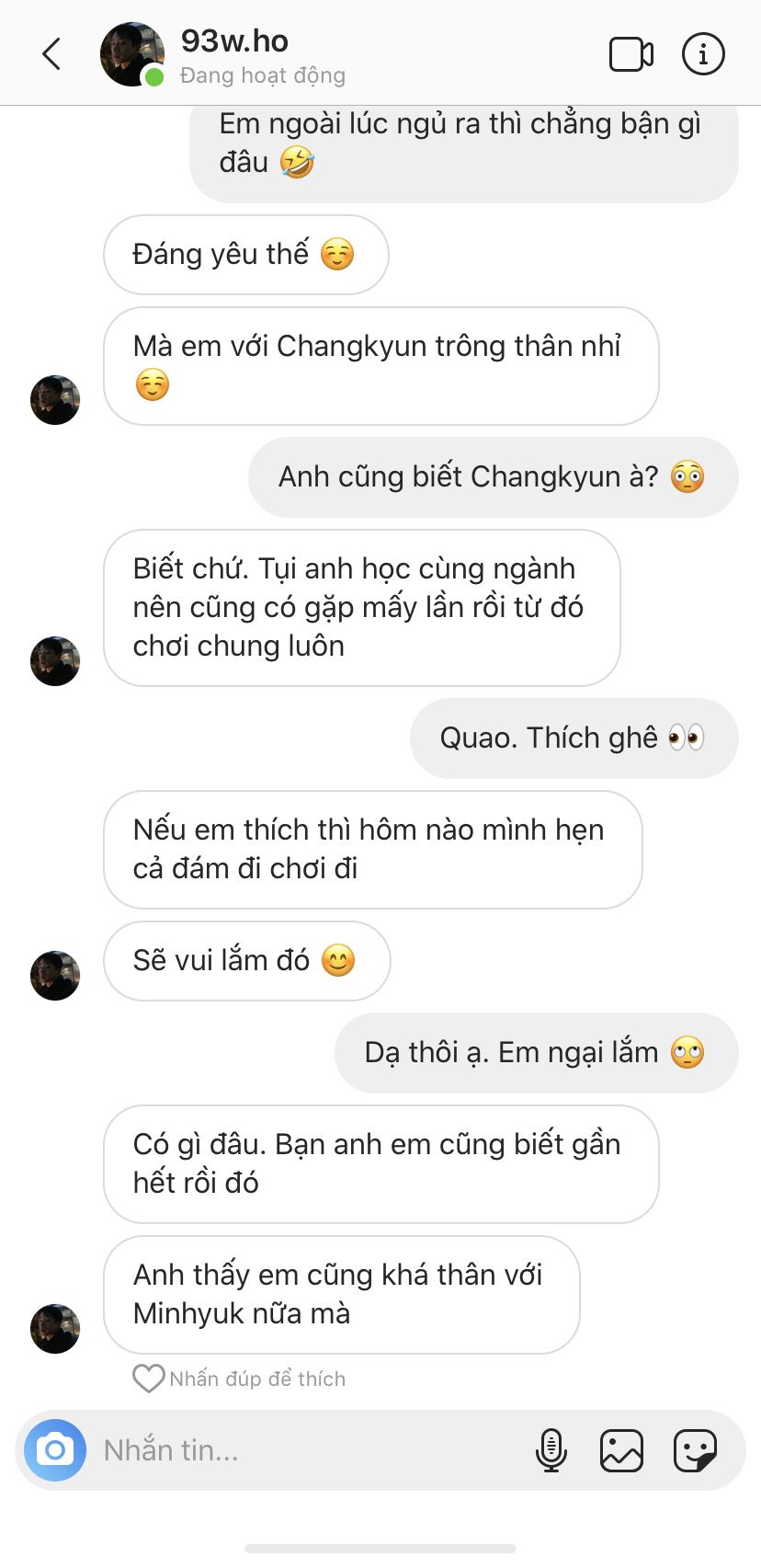The width and height of the screenshot is (761, 1568).
Task: Go back to the inbox list
Action: tap(52, 54)
